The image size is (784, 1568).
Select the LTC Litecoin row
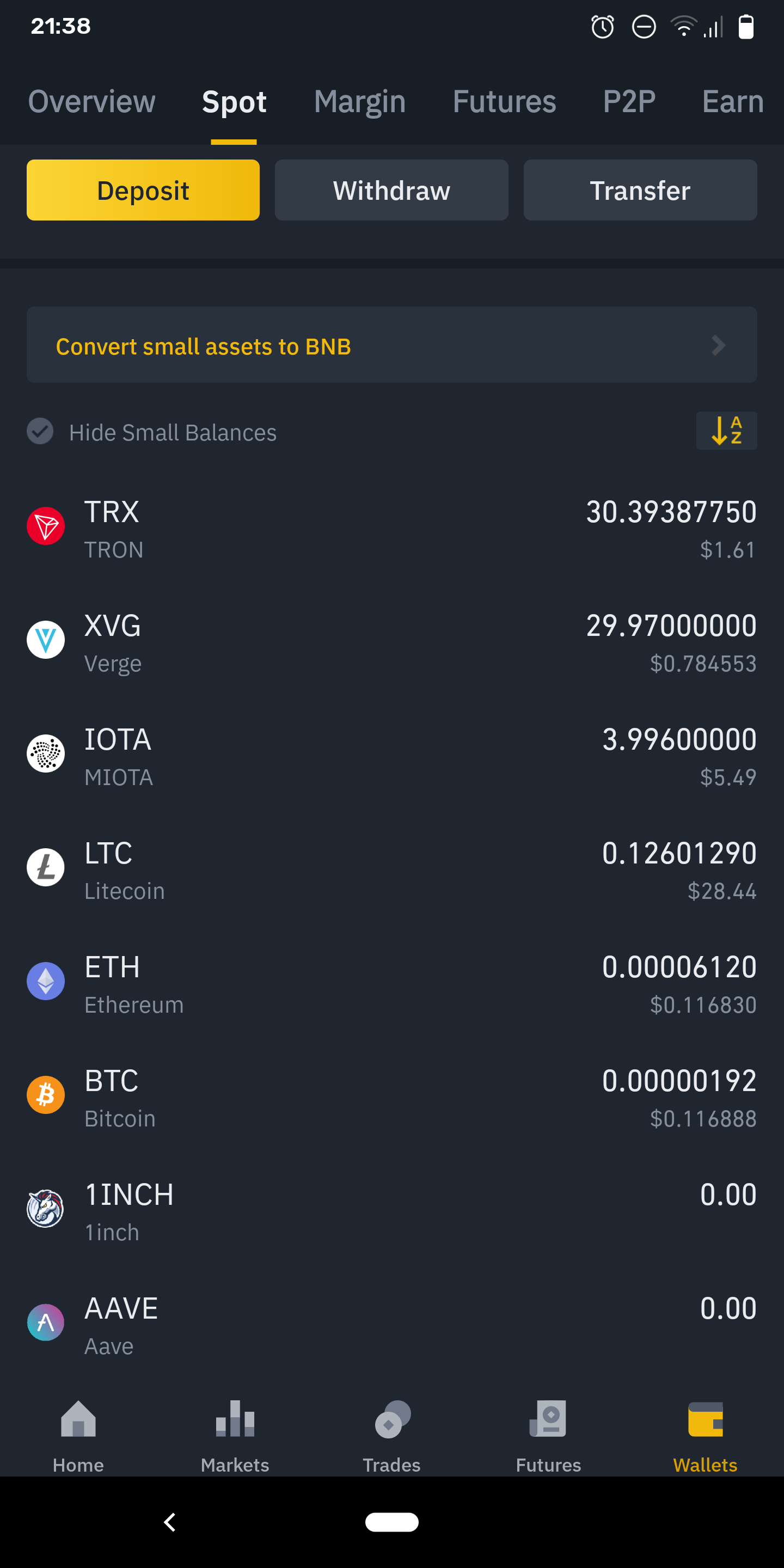[391, 870]
